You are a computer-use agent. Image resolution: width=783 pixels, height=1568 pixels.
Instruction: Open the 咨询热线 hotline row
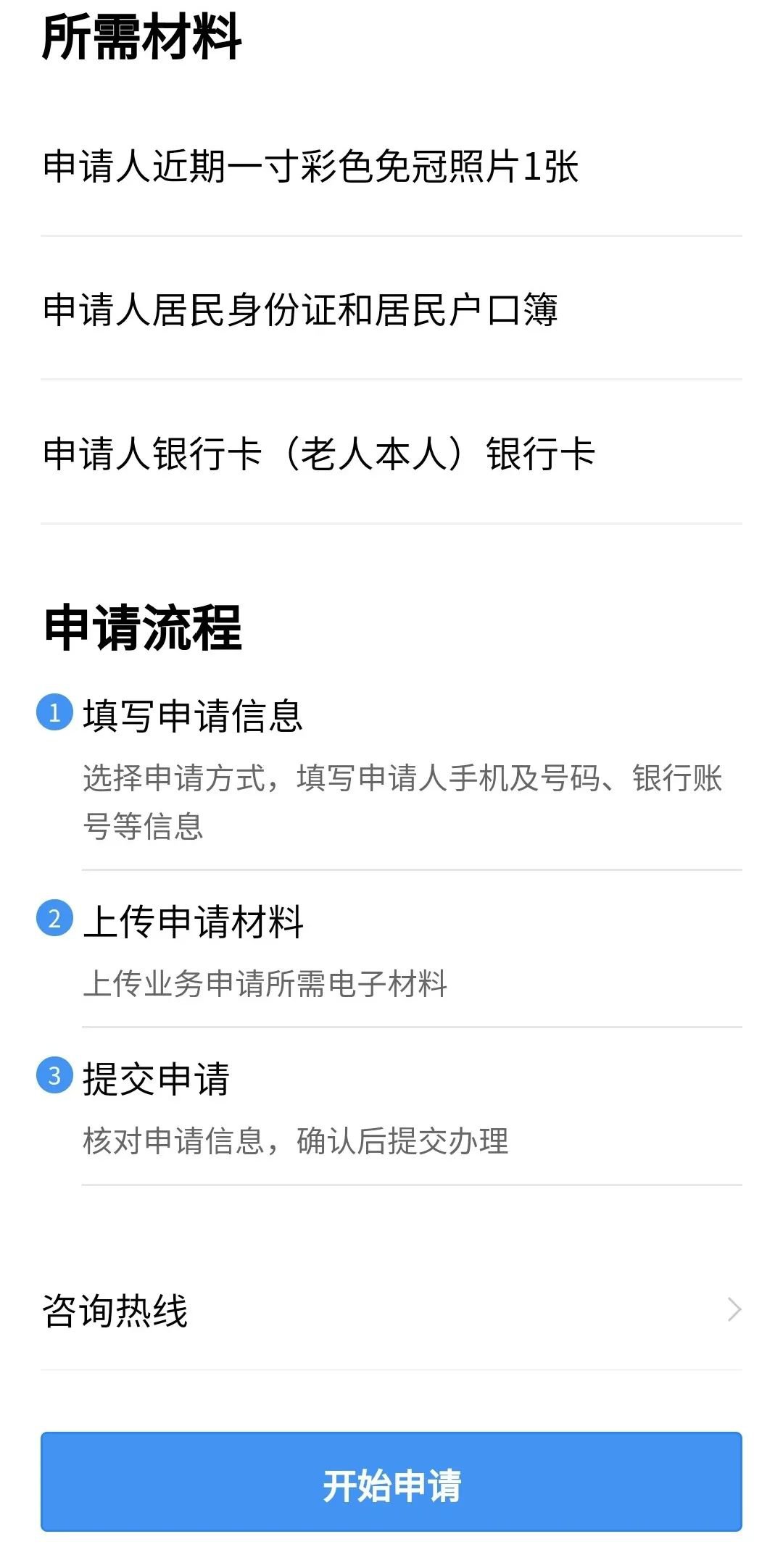coord(391,1310)
